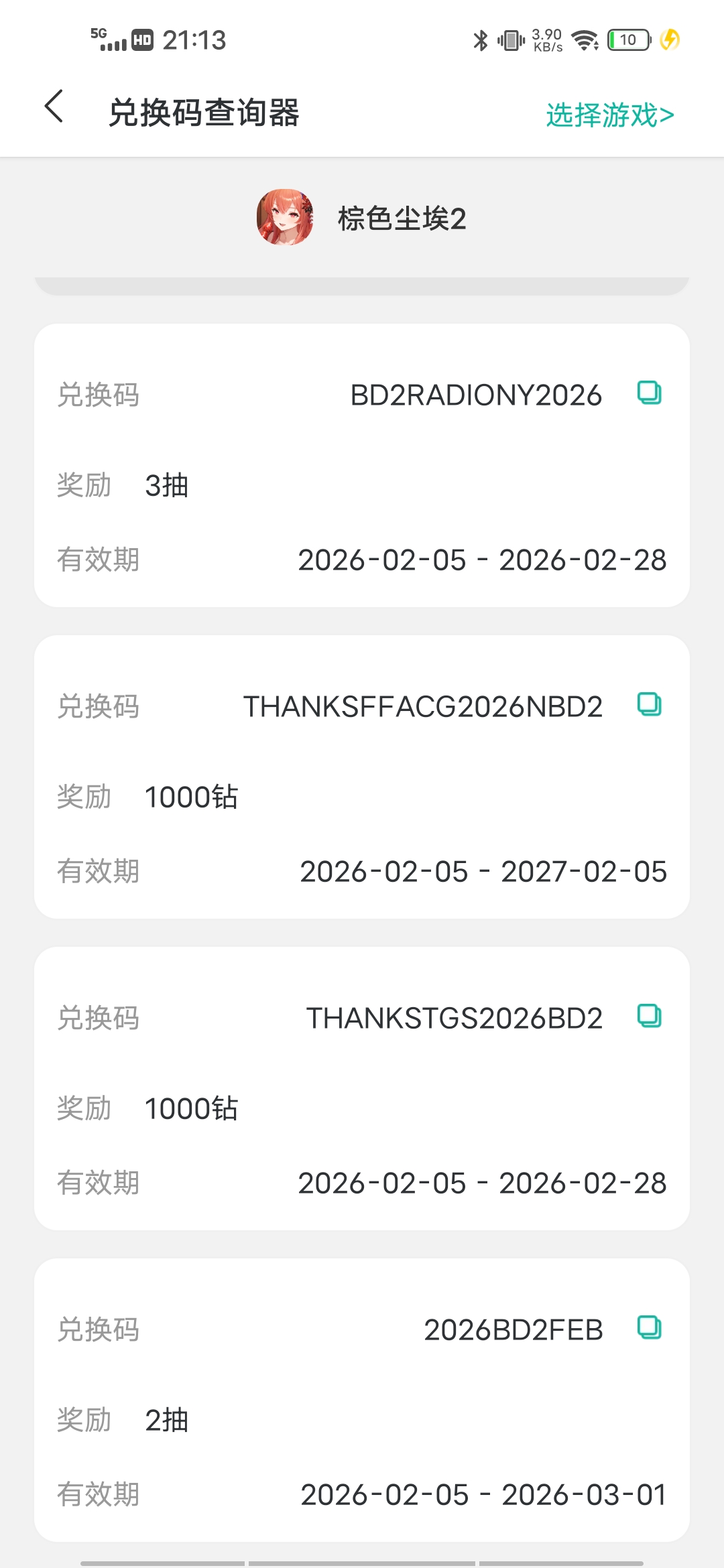
Task: Tap the 1000钻 reward label
Action: click(x=193, y=796)
